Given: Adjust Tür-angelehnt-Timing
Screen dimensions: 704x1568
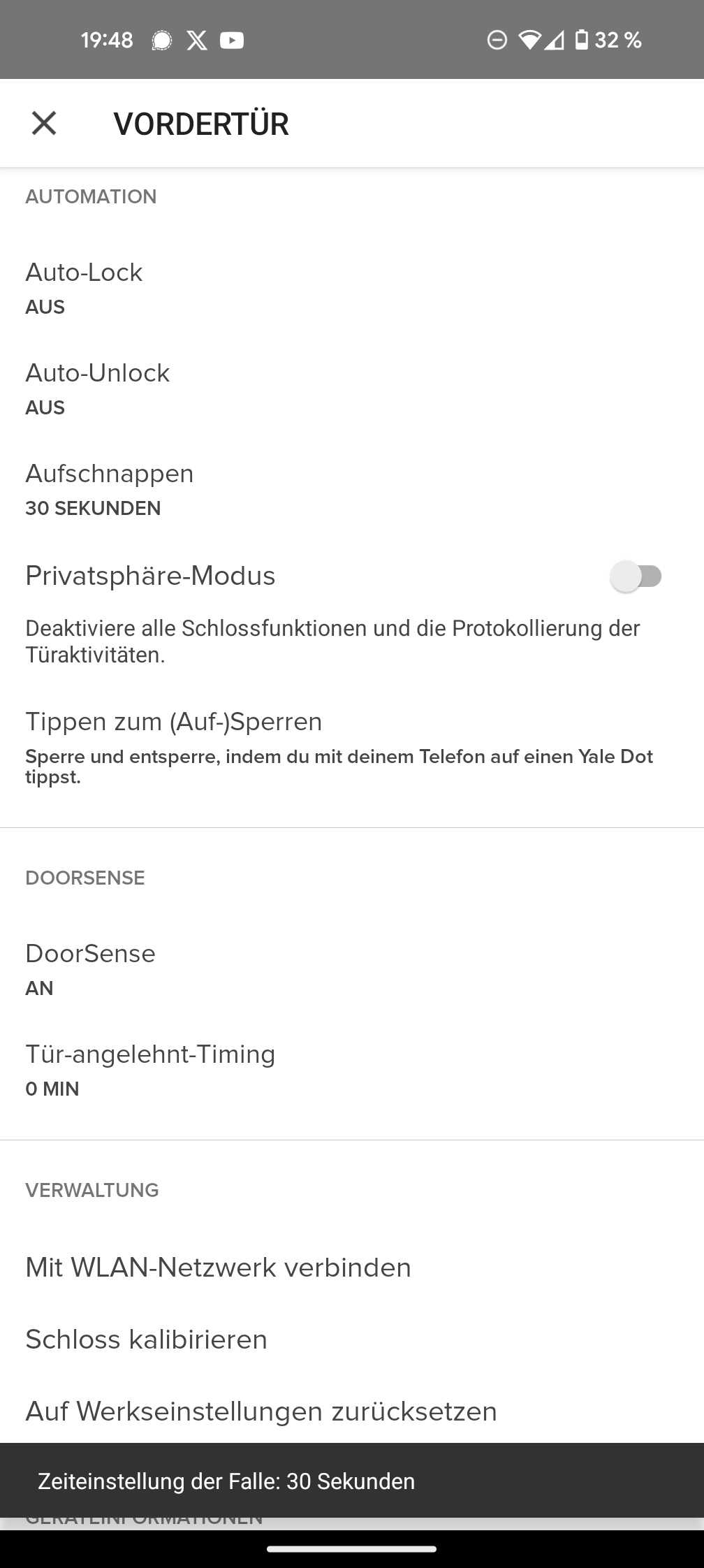Looking at the screenshot, I should pos(150,1069).
